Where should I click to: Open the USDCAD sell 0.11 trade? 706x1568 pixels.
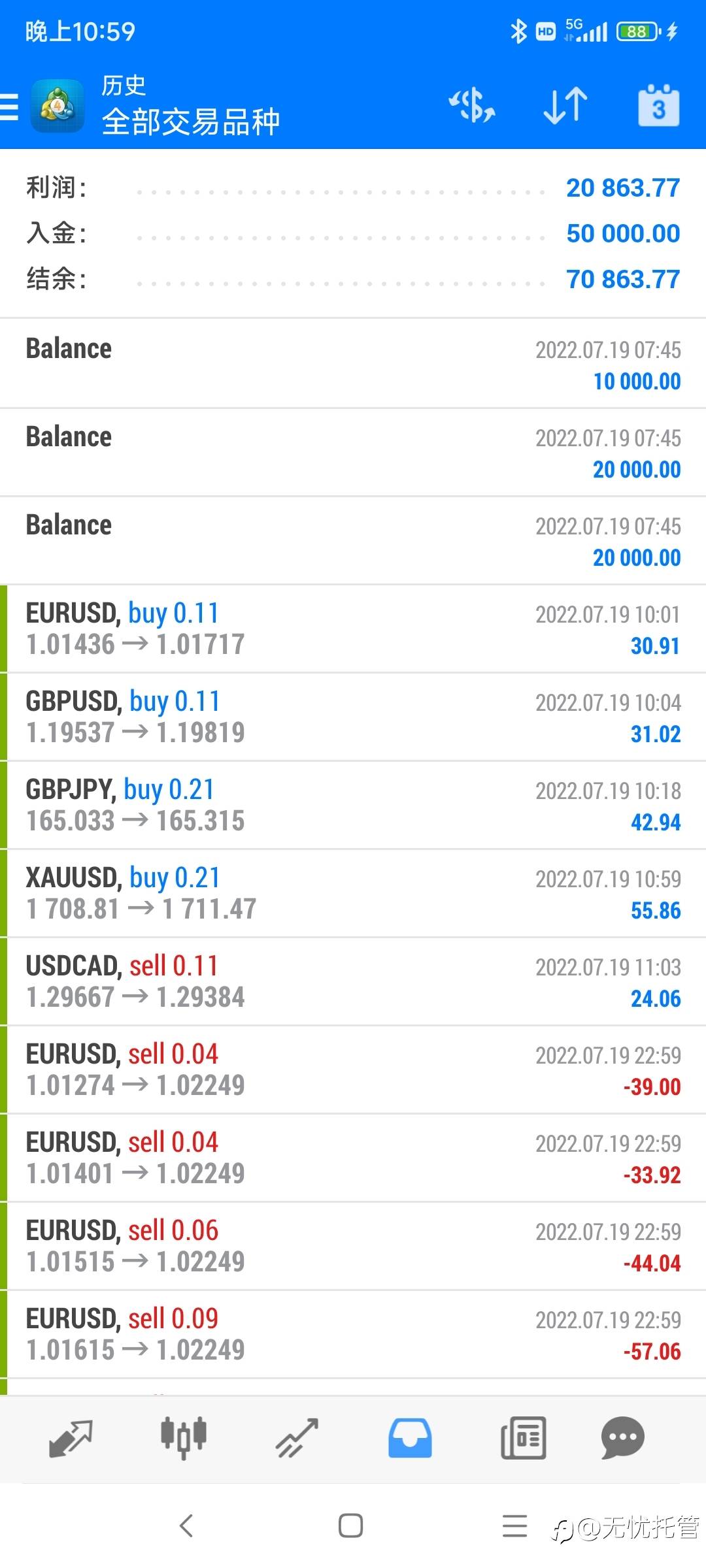(x=353, y=981)
